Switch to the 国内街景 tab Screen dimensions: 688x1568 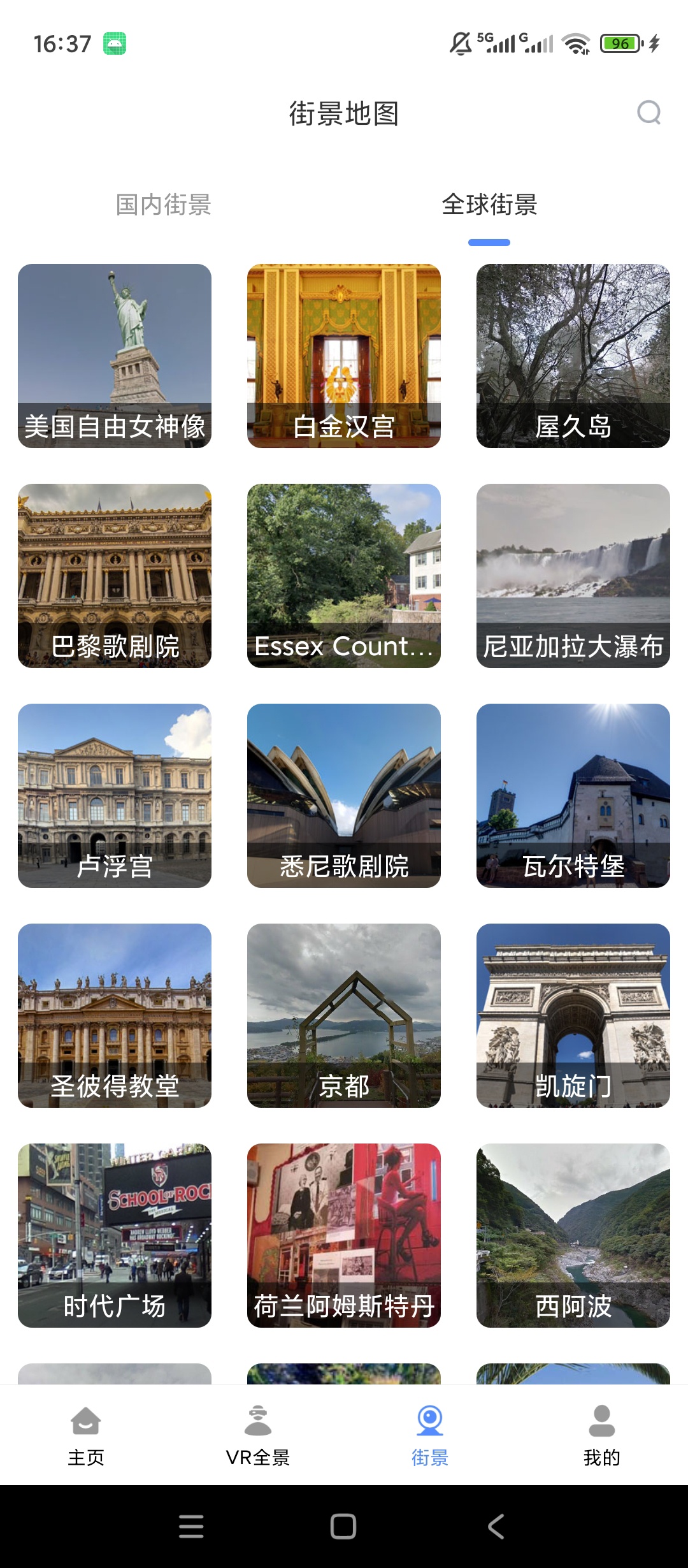[164, 205]
